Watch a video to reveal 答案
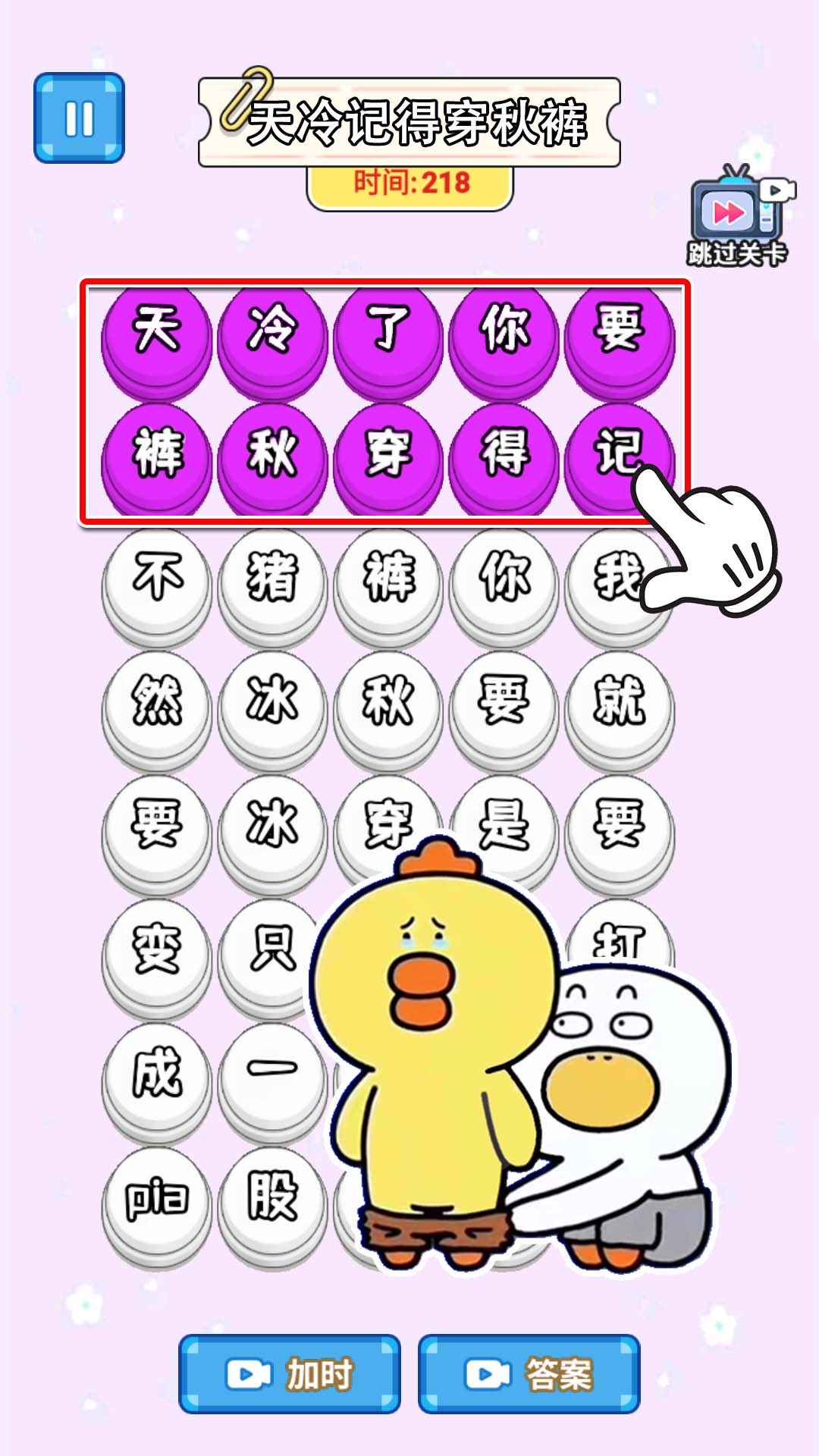This screenshot has width=819, height=1456. [529, 1374]
